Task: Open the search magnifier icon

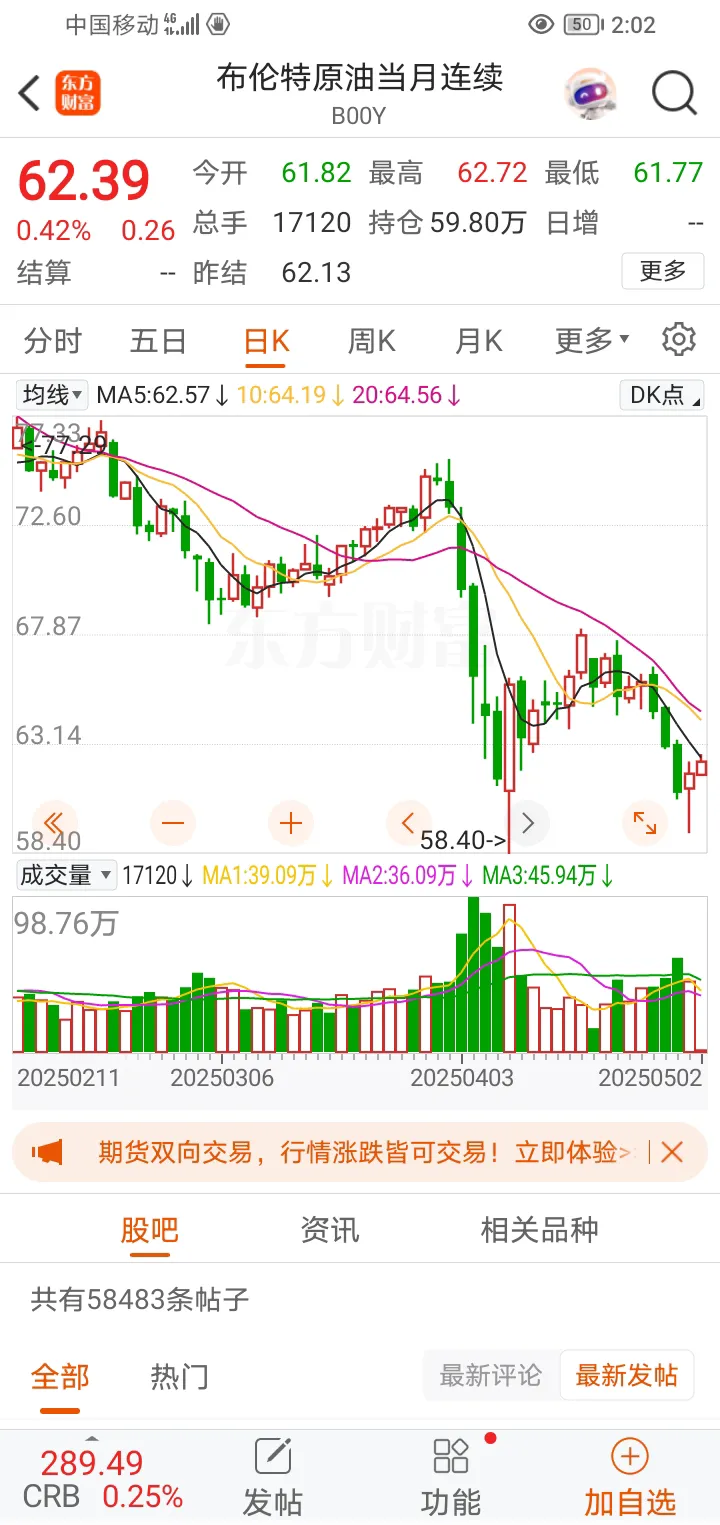Action: 674,93
